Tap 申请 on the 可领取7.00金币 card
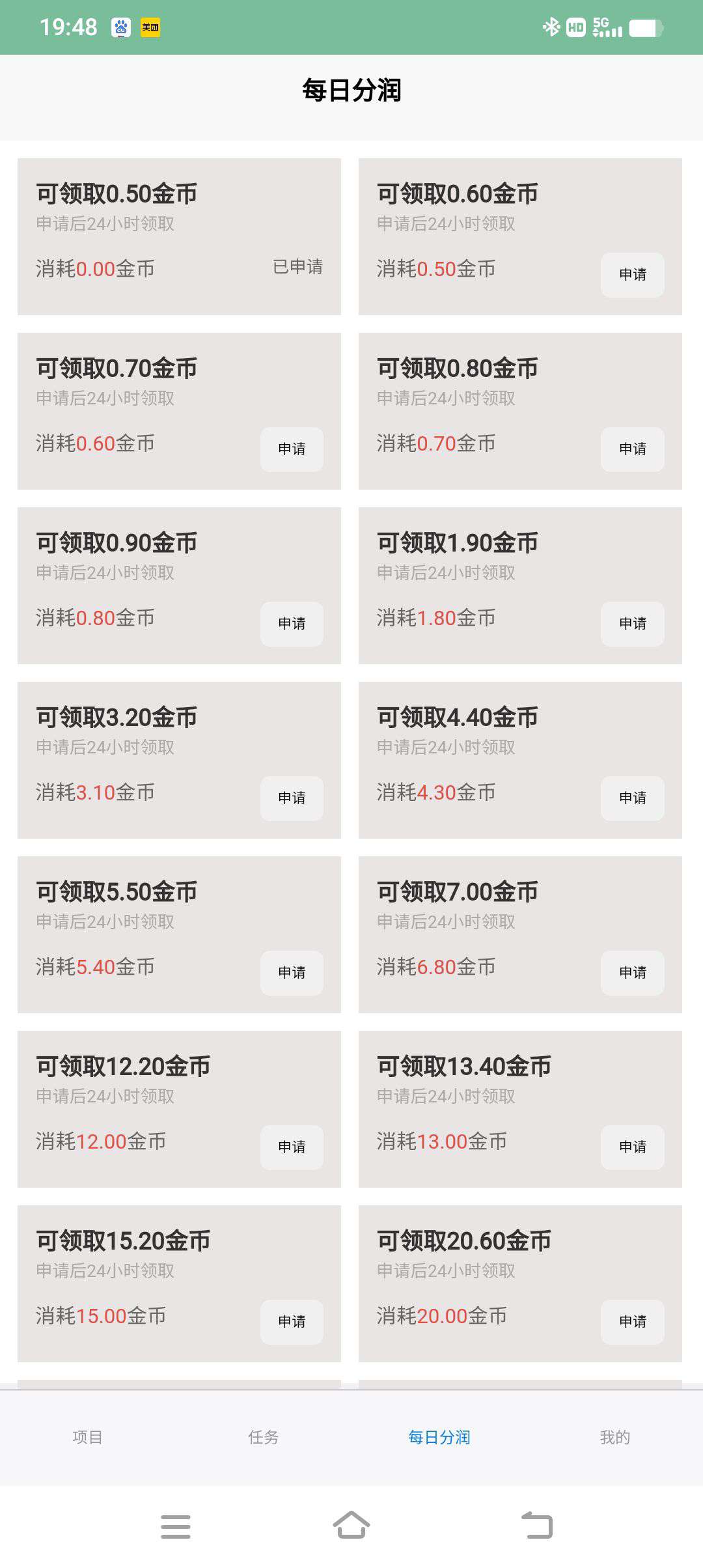This screenshot has height=1568, width=703. click(x=633, y=973)
